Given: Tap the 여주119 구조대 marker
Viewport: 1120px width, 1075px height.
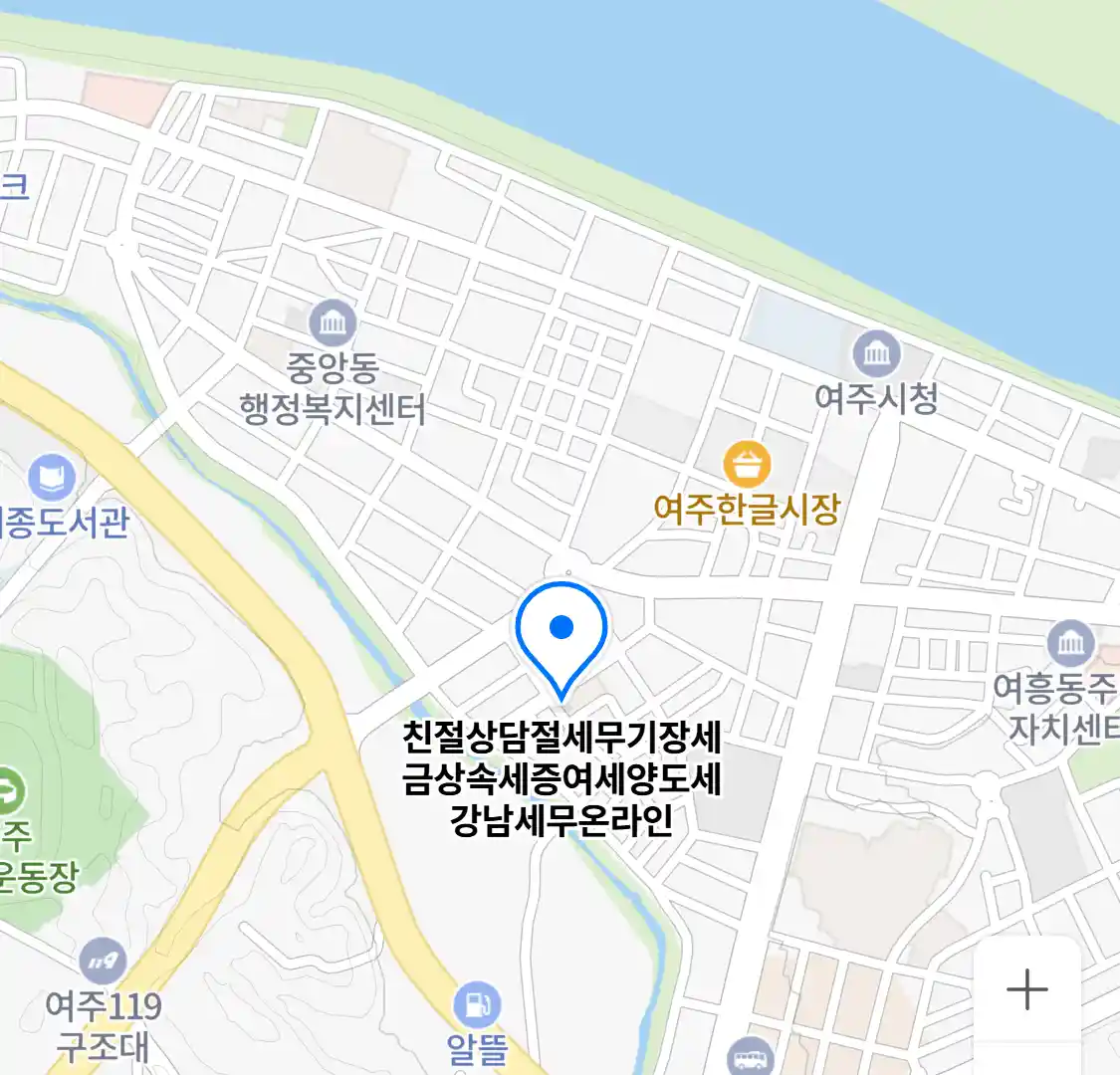Looking at the screenshot, I should [x=104, y=962].
